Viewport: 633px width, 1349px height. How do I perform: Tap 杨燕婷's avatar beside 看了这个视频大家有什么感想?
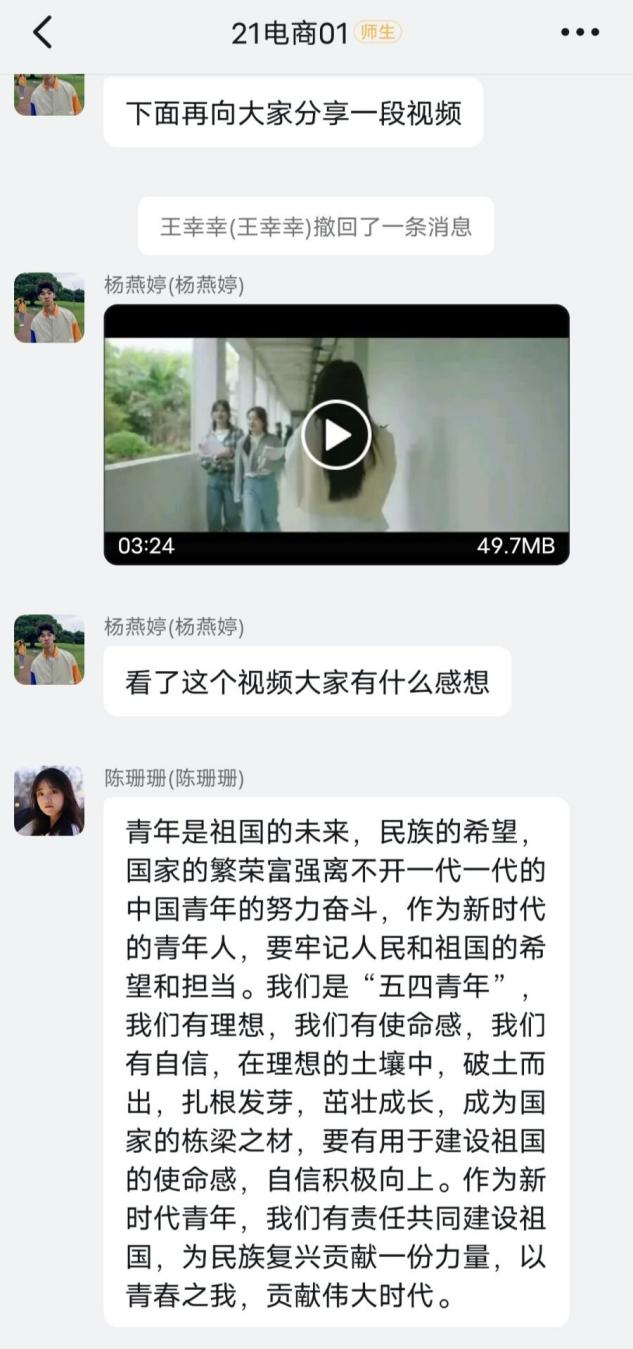click(48, 650)
